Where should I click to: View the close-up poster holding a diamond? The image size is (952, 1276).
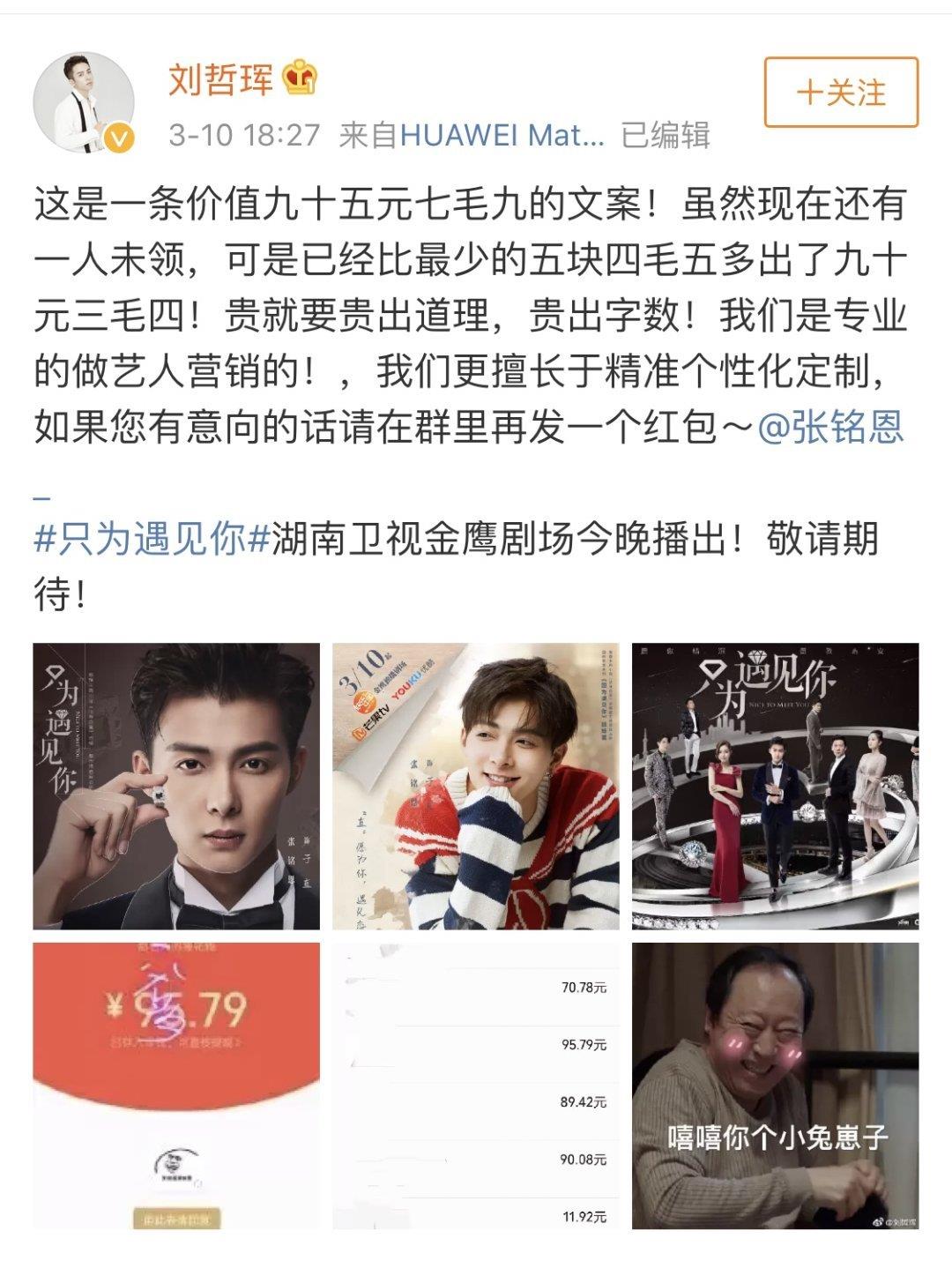(176, 786)
